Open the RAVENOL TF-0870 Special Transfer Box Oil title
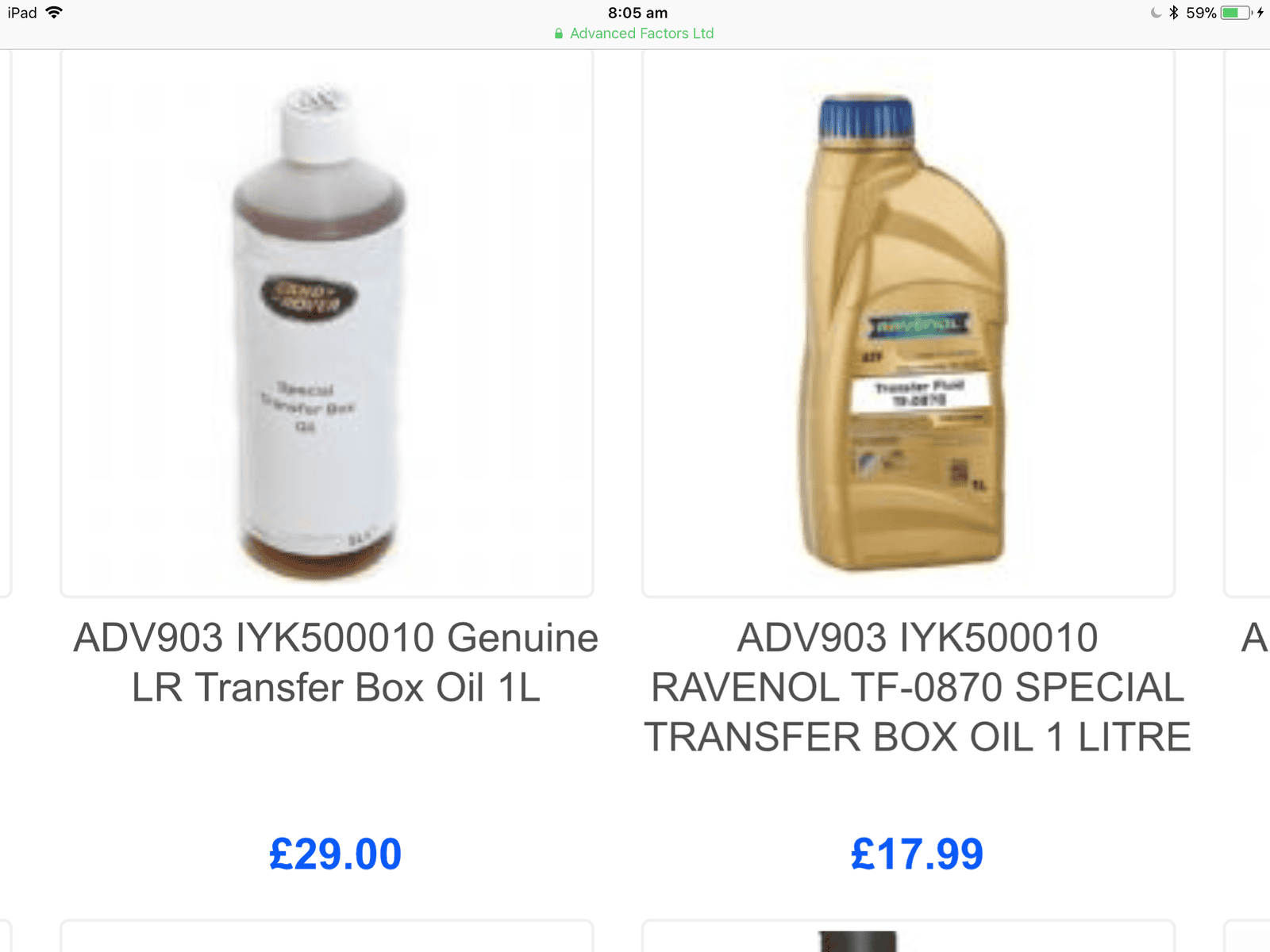Image resolution: width=1270 pixels, height=952 pixels. [917, 687]
